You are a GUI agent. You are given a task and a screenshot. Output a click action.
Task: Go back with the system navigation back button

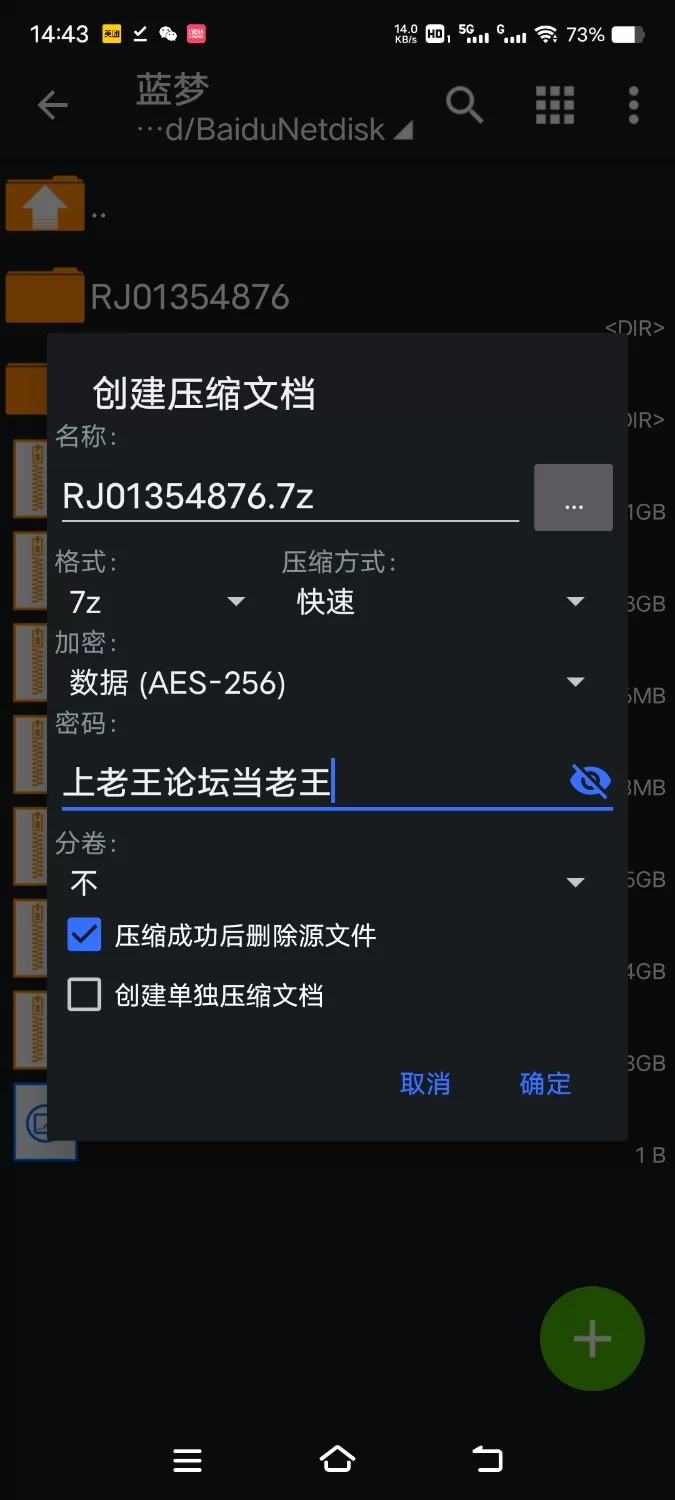487,1459
